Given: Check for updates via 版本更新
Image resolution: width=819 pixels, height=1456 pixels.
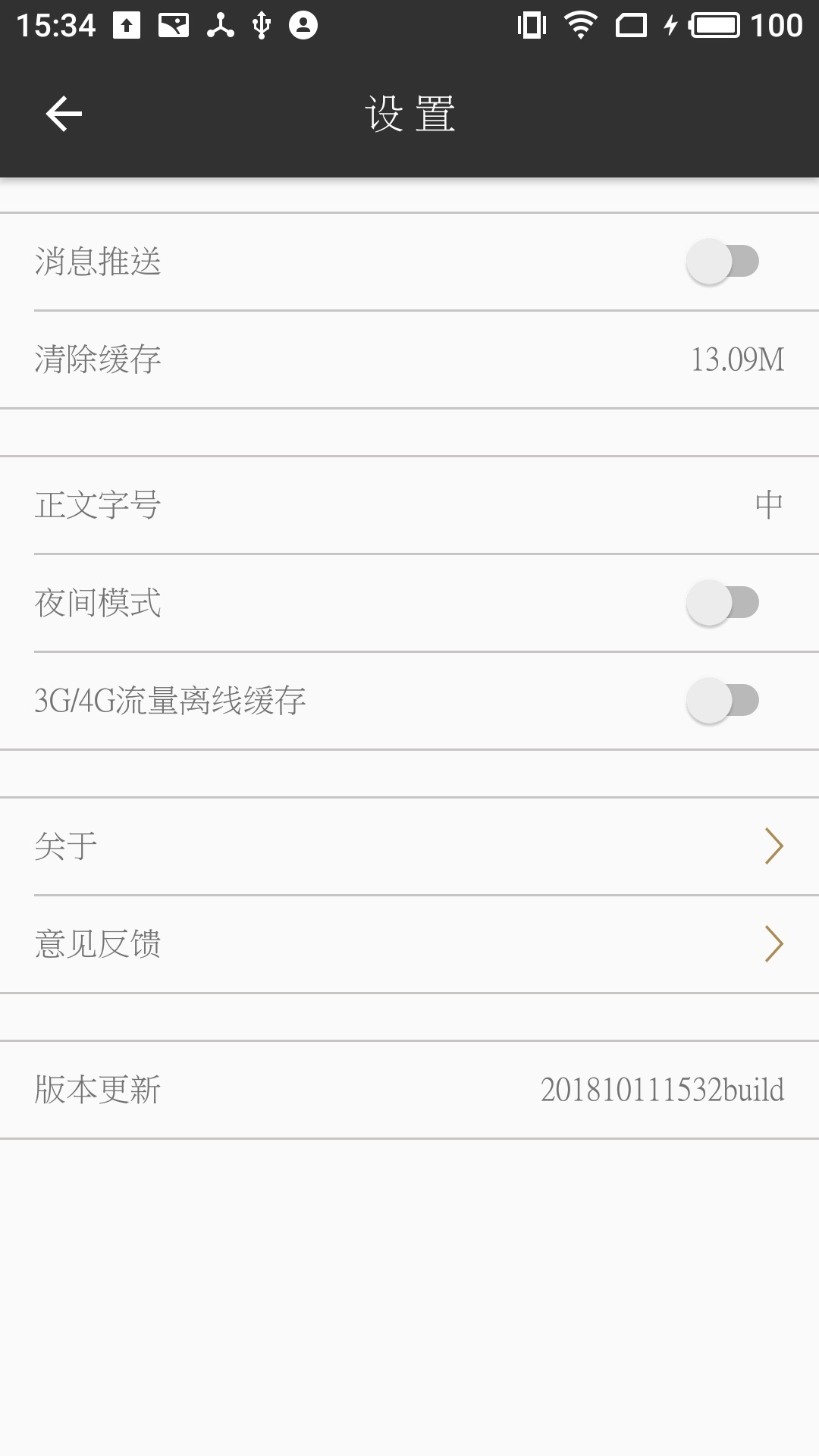Looking at the screenshot, I should (409, 1090).
